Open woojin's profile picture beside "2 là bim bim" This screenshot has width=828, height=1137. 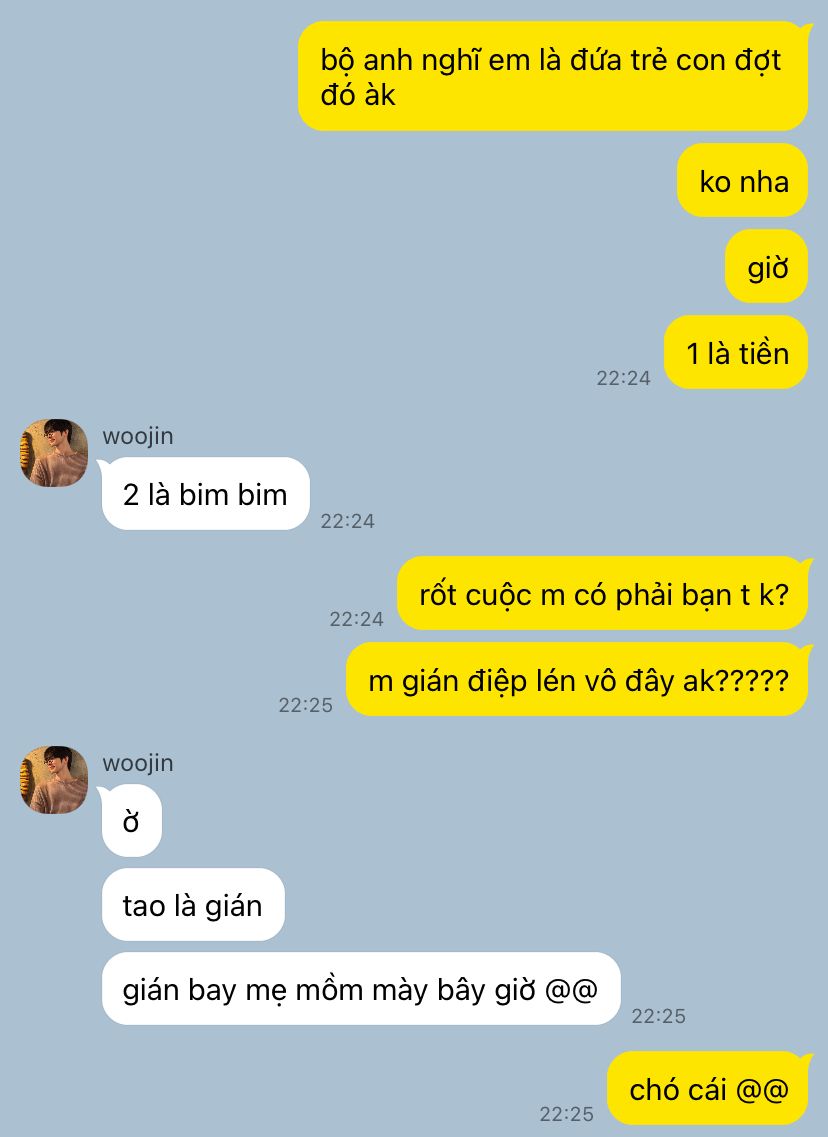pos(54,453)
